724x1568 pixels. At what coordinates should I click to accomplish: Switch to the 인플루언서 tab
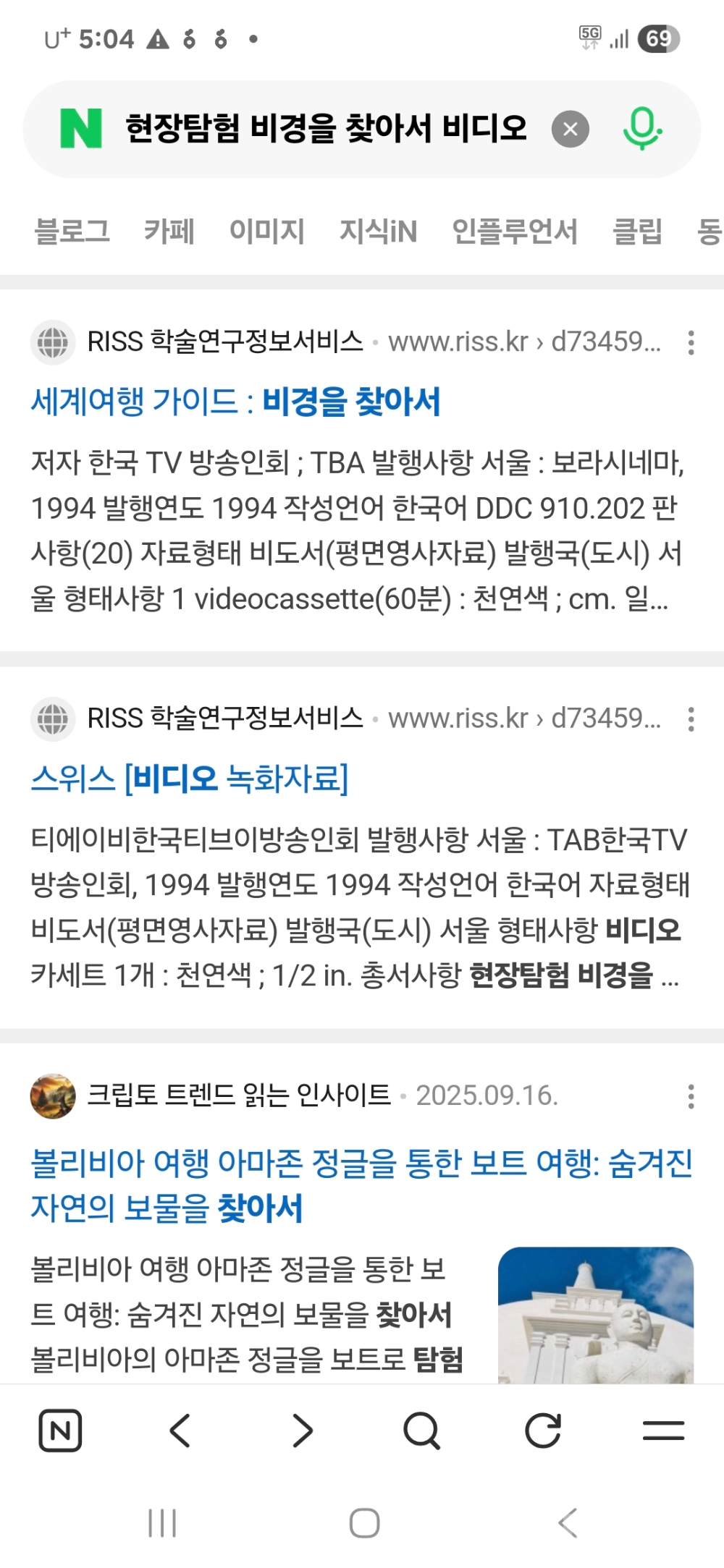click(x=515, y=232)
